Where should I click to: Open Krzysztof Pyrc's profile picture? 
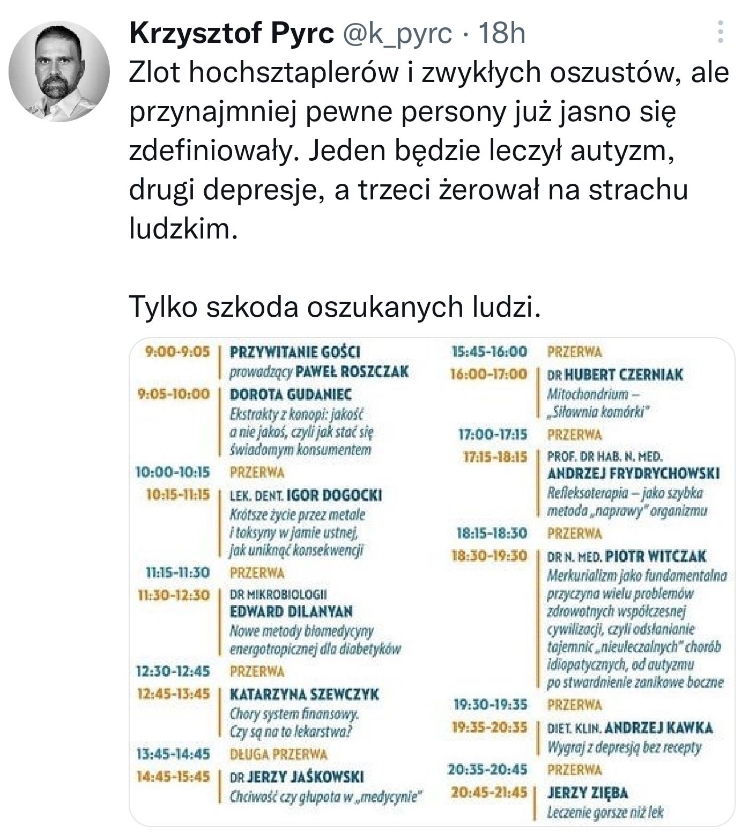pos(59,71)
